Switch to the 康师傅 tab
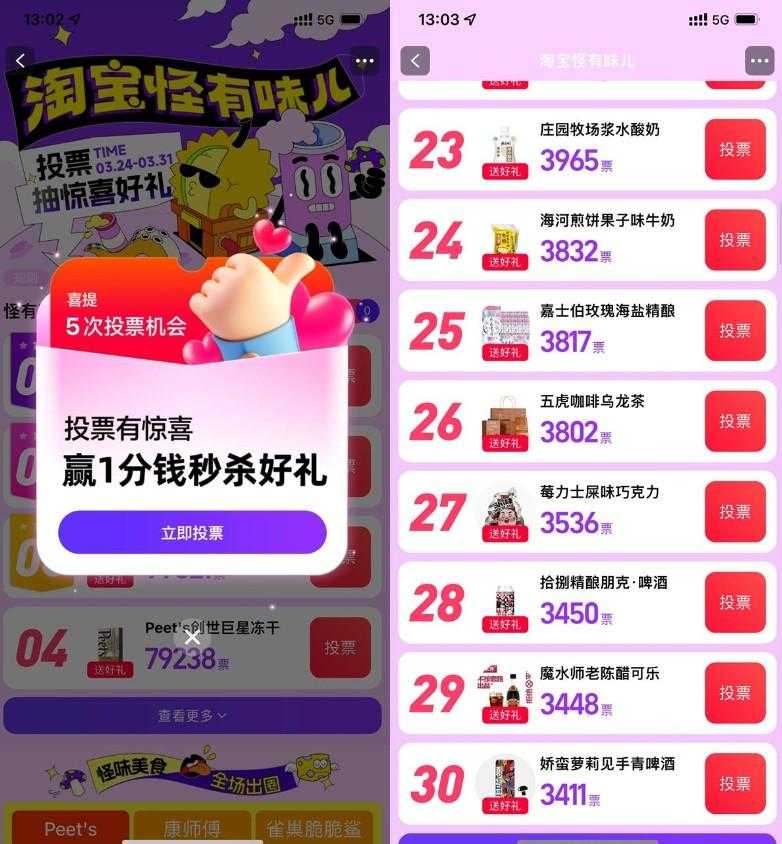Viewport: 782px width, 844px height. 192,827
